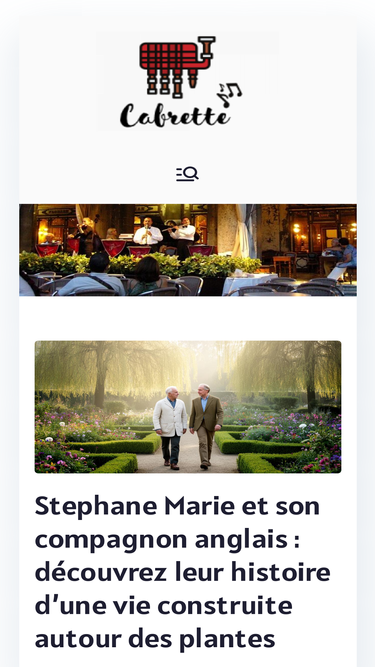Open the Stephane Marie article headline
This screenshot has height=667, width=375.
click(x=182, y=572)
